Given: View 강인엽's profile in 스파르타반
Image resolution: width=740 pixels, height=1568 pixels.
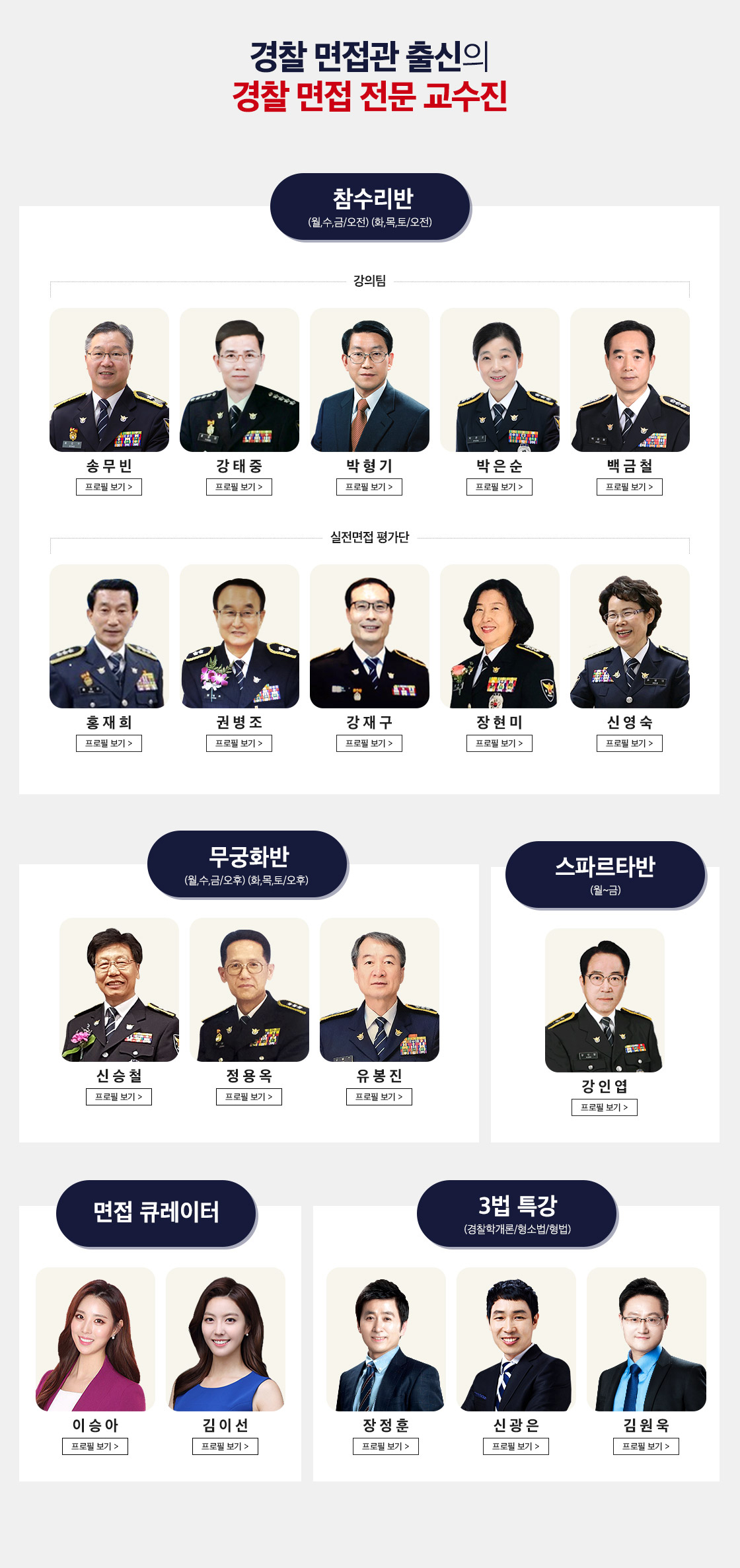Looking at the screenshot, I should point(605,1107).
